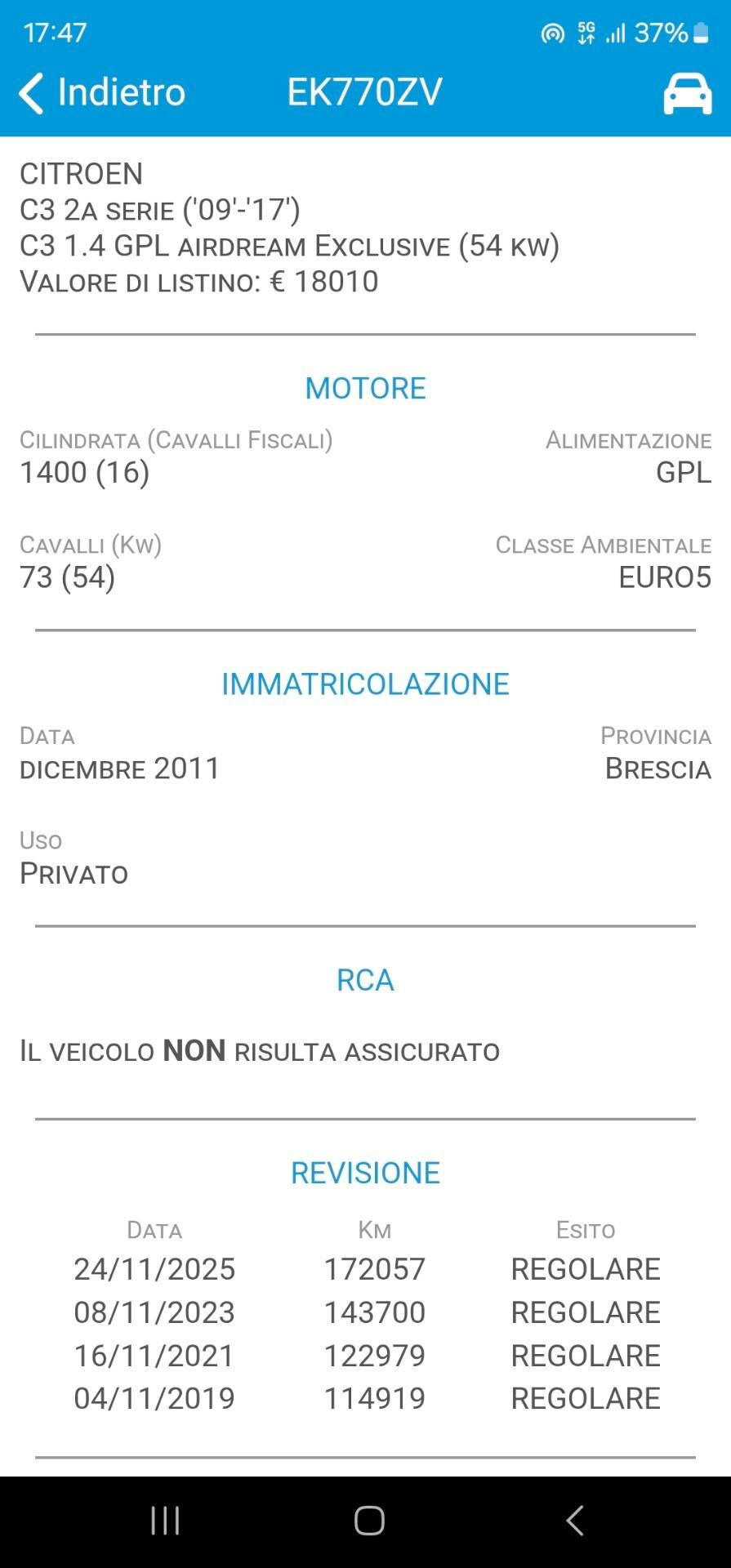Screen dimensions: 731x1568
Task: Tap the MOTORE section header
Action: pos(365,388)
